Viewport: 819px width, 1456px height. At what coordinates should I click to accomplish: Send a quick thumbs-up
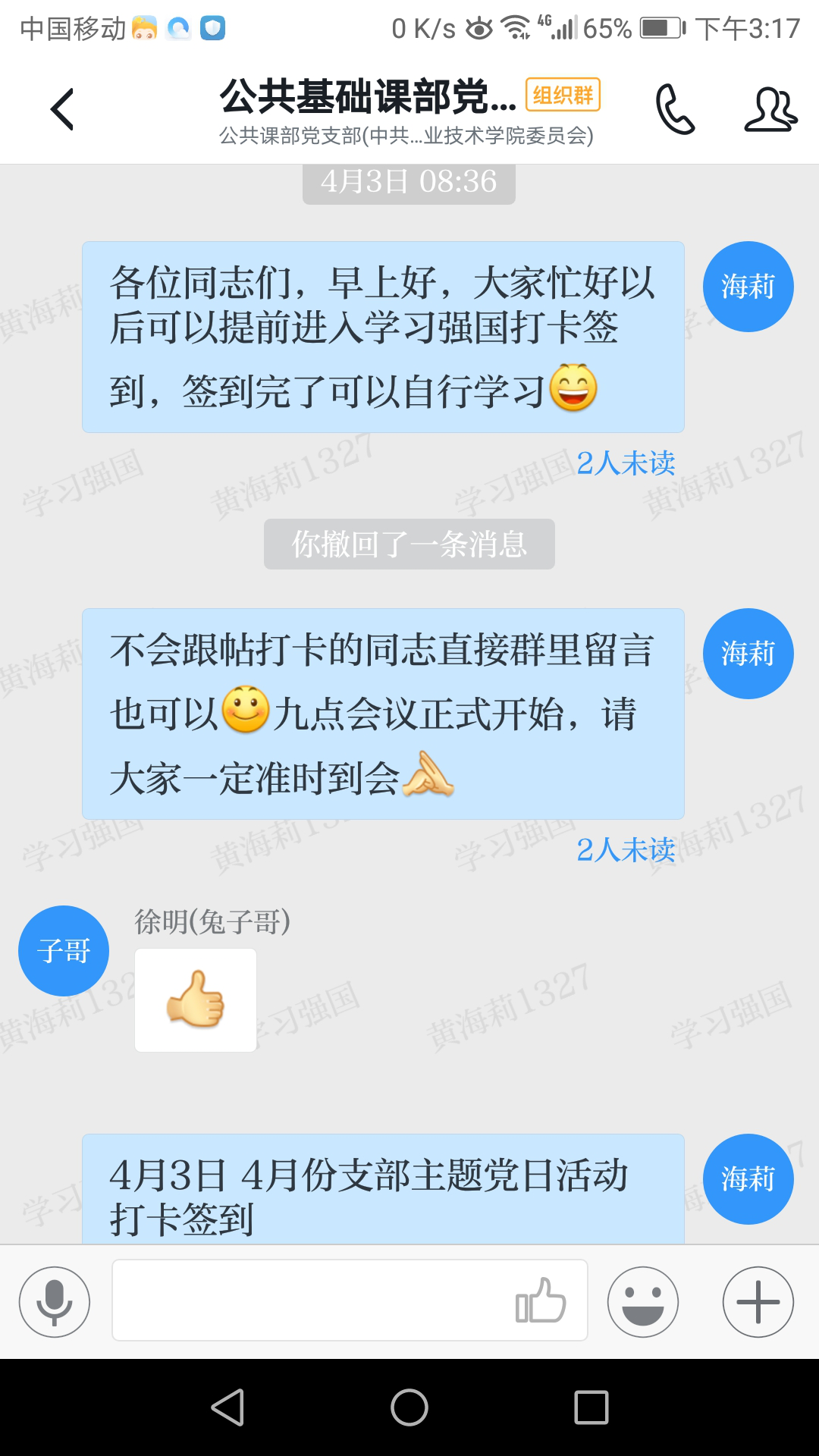[x=541, y=1300]
